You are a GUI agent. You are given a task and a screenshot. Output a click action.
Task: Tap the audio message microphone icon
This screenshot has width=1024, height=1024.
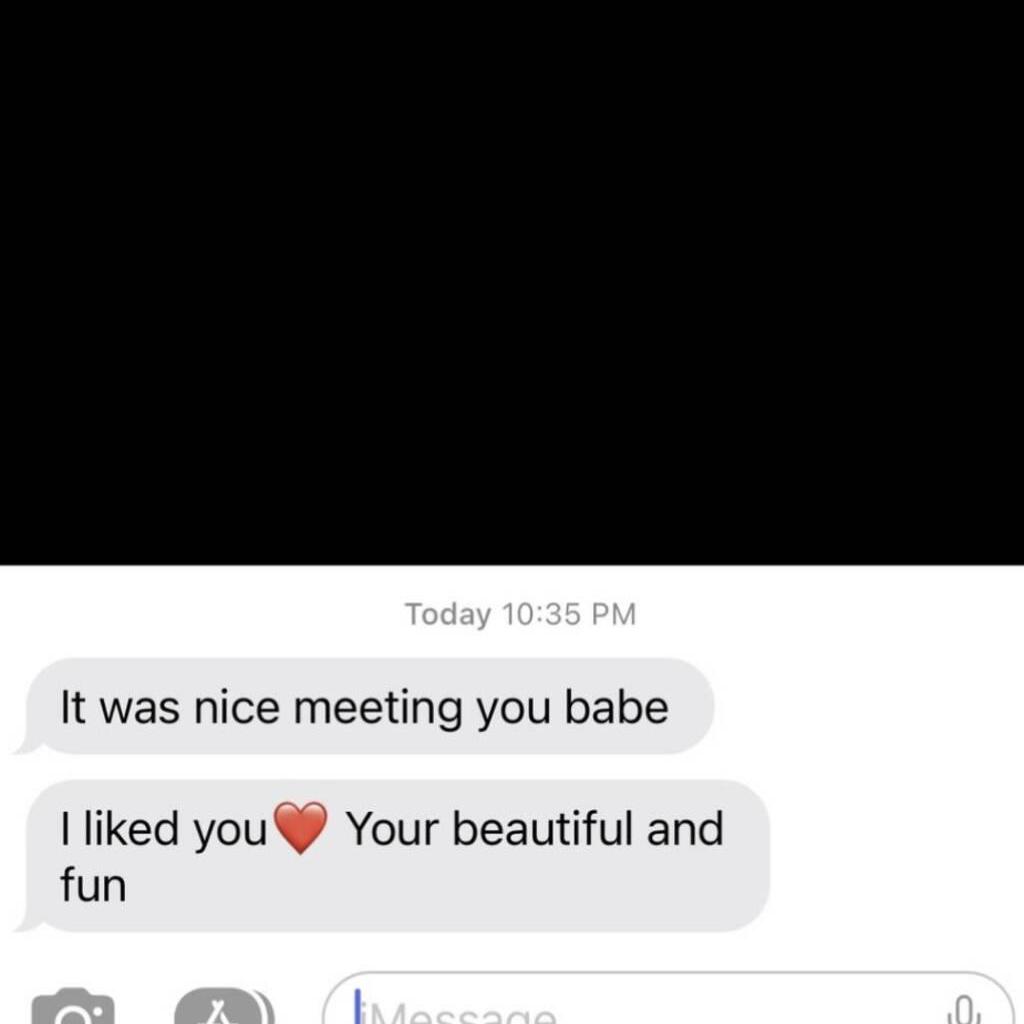point(964,1008)
